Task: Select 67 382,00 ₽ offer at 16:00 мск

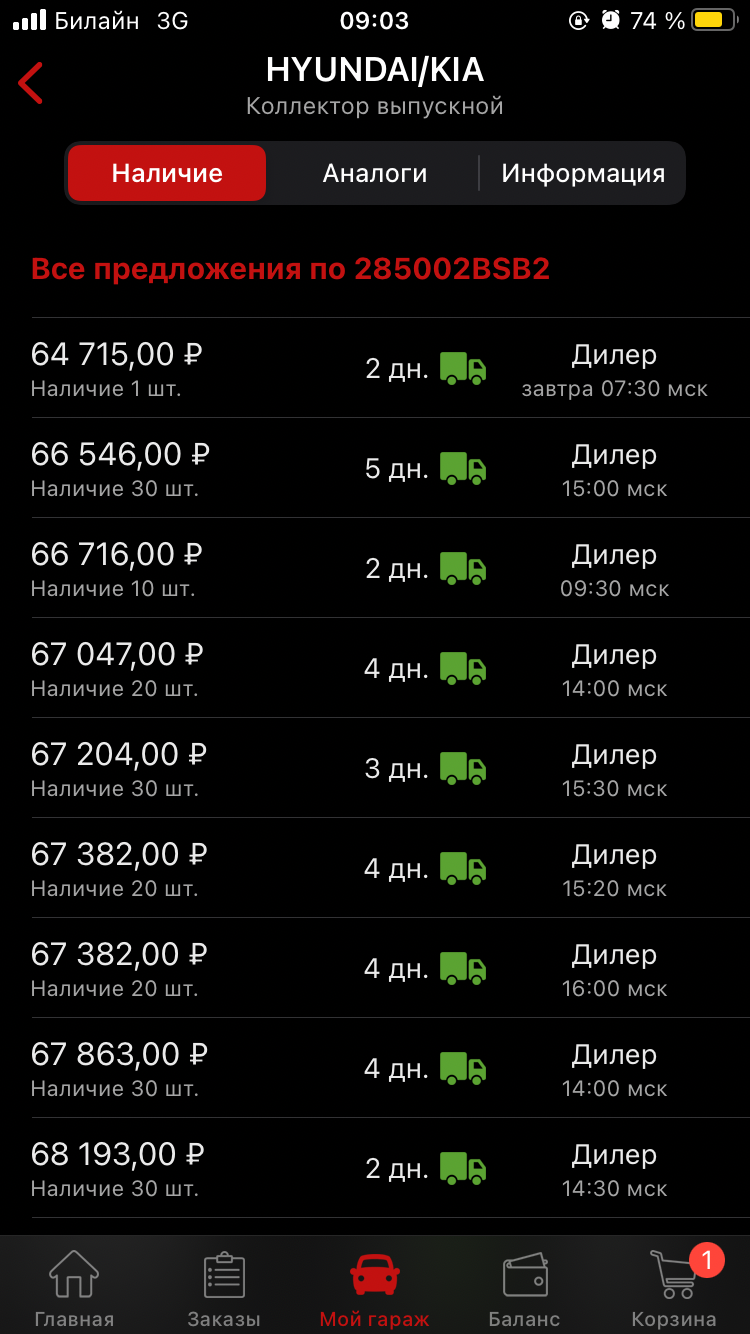Action: tap(390, 968)
